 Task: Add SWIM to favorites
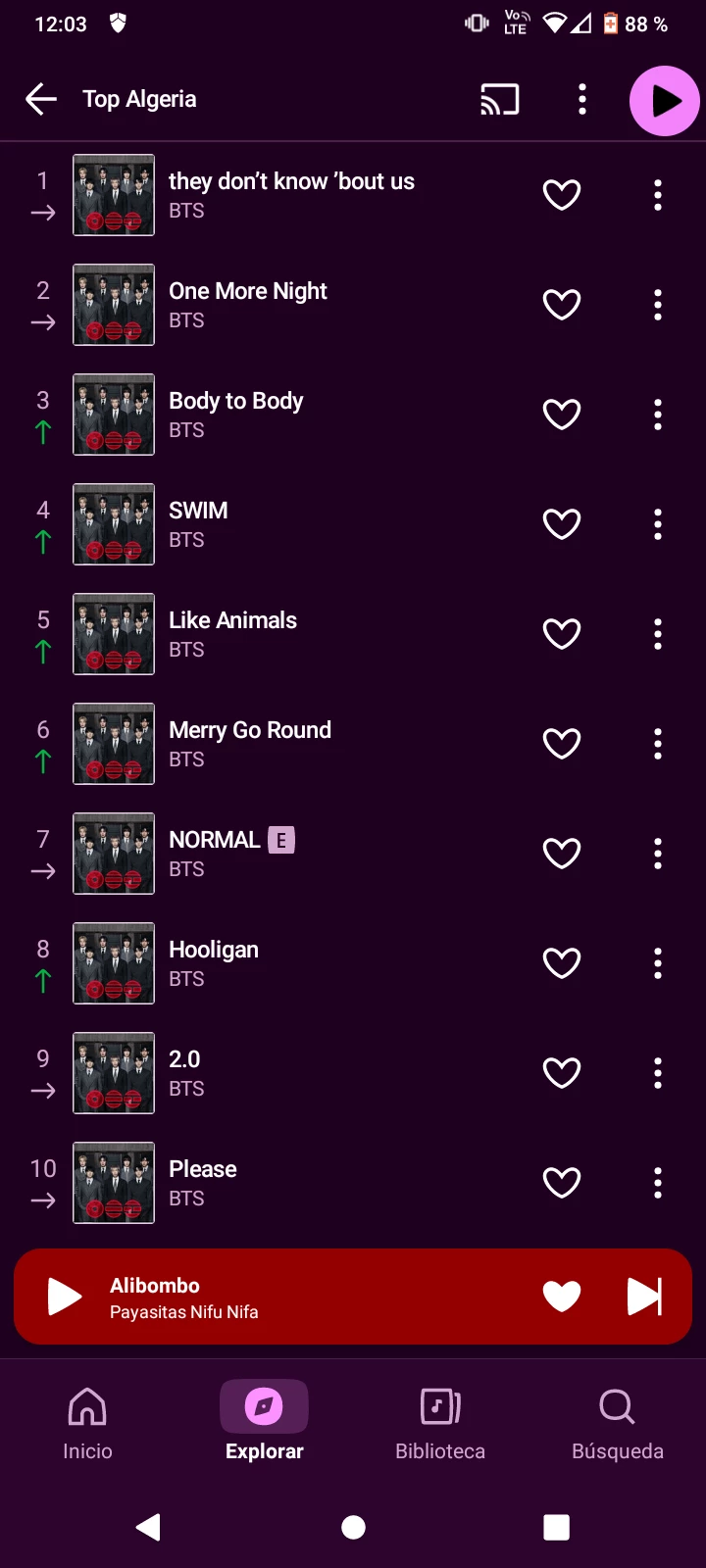tap(562, 524)
